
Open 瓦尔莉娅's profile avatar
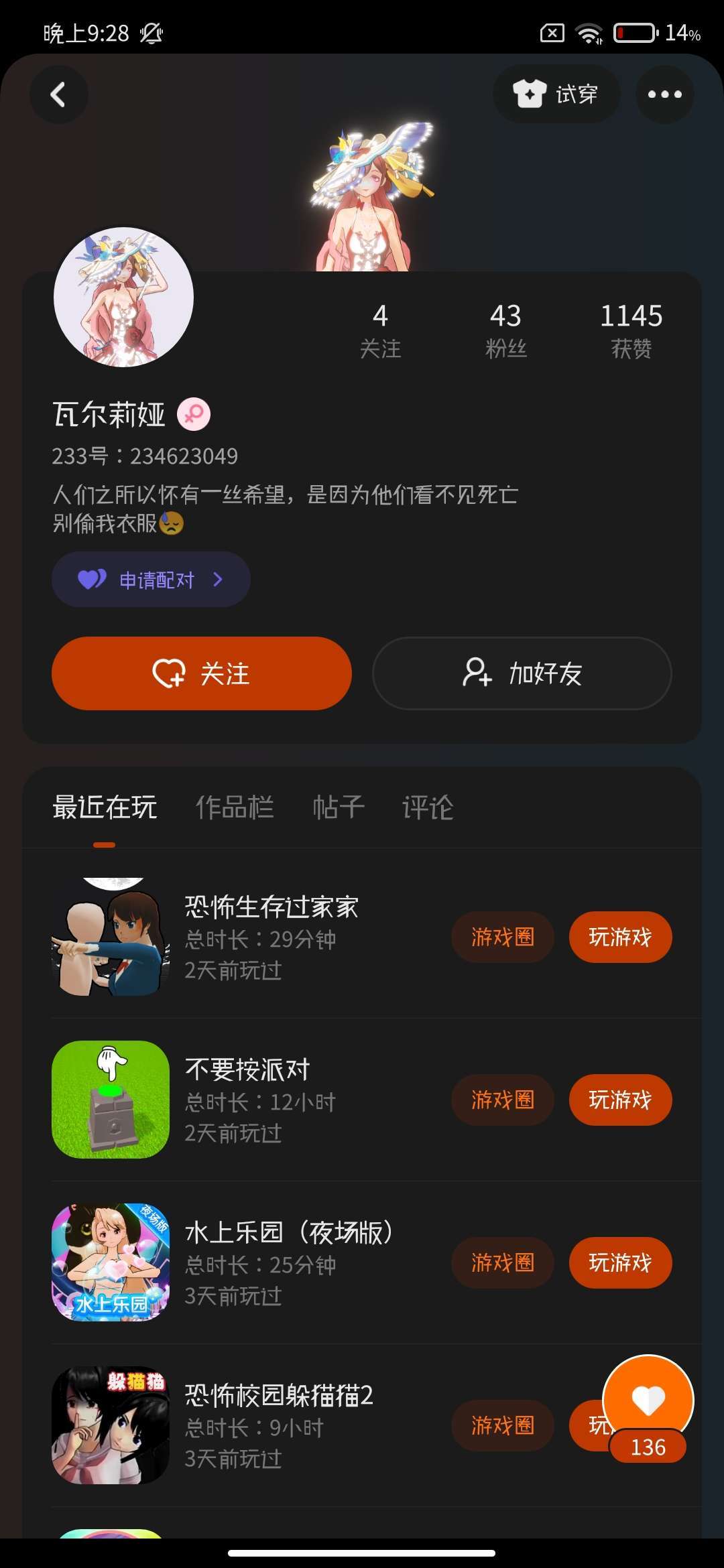pyautogui.click(x=124, y=297)
